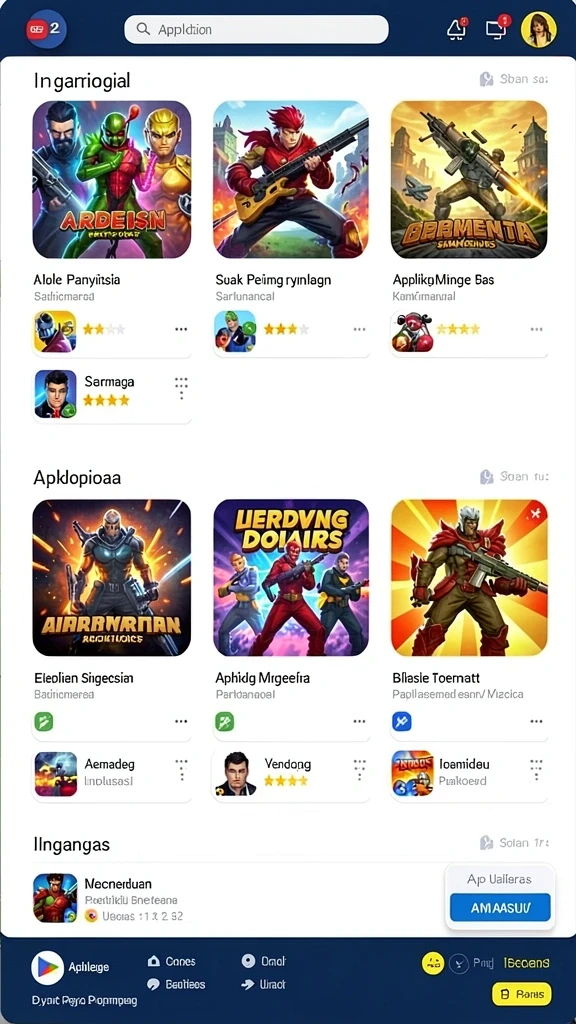The image size is (576, 1024).
Task: Open the Eleplian Singecsian game tile
Action: [112, 578]
